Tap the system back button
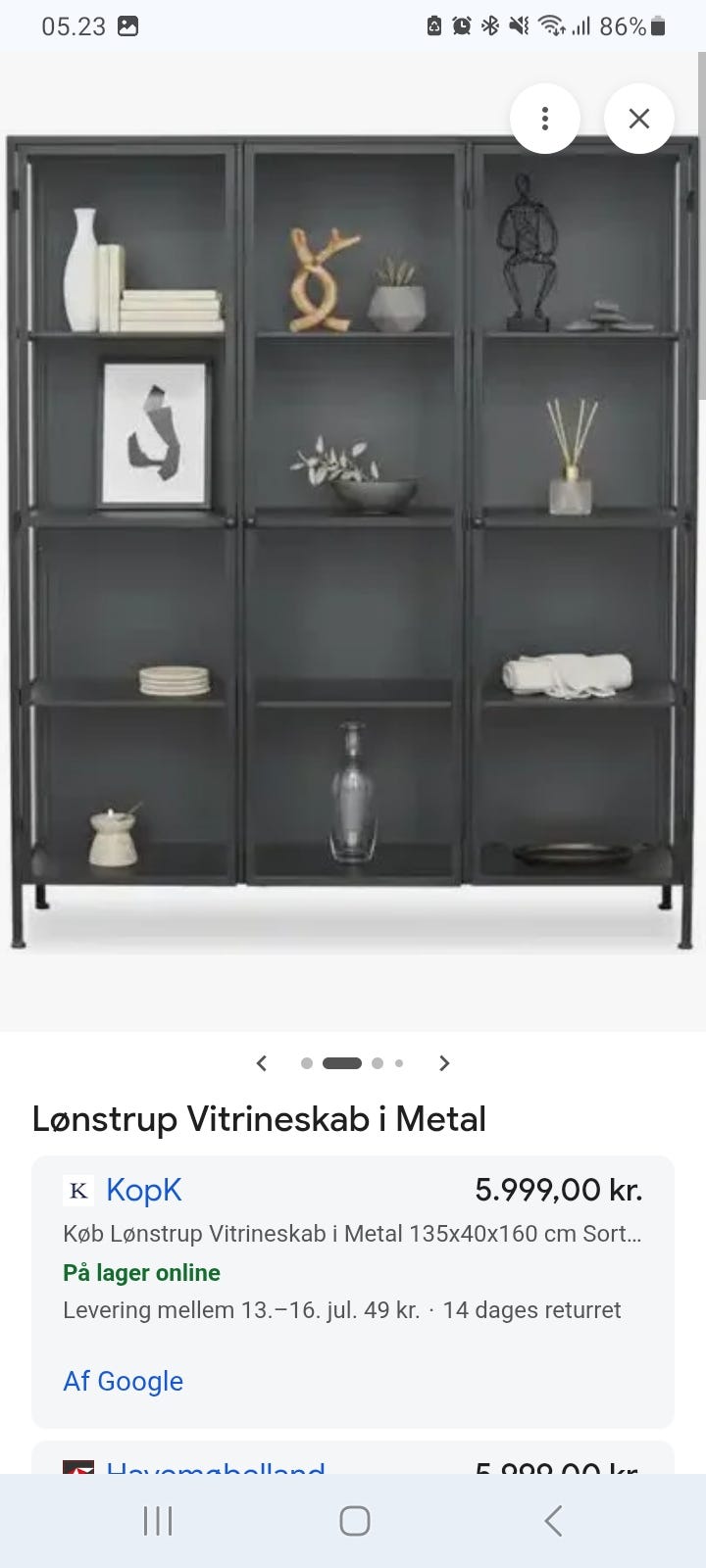The image size is (706, 1568). coord(553,1521)
